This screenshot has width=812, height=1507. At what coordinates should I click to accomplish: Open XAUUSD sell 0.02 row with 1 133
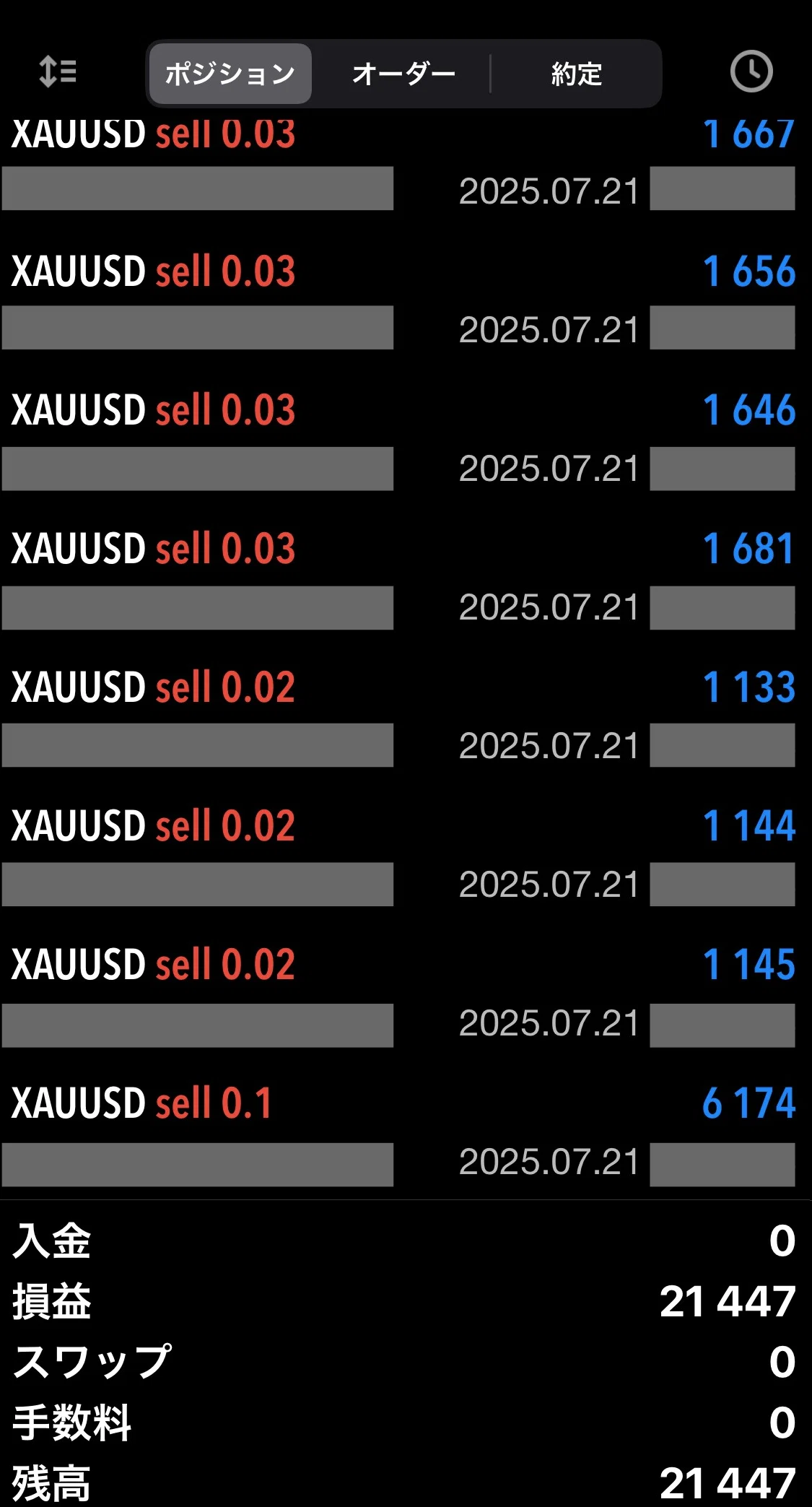[x=406, y=717]
